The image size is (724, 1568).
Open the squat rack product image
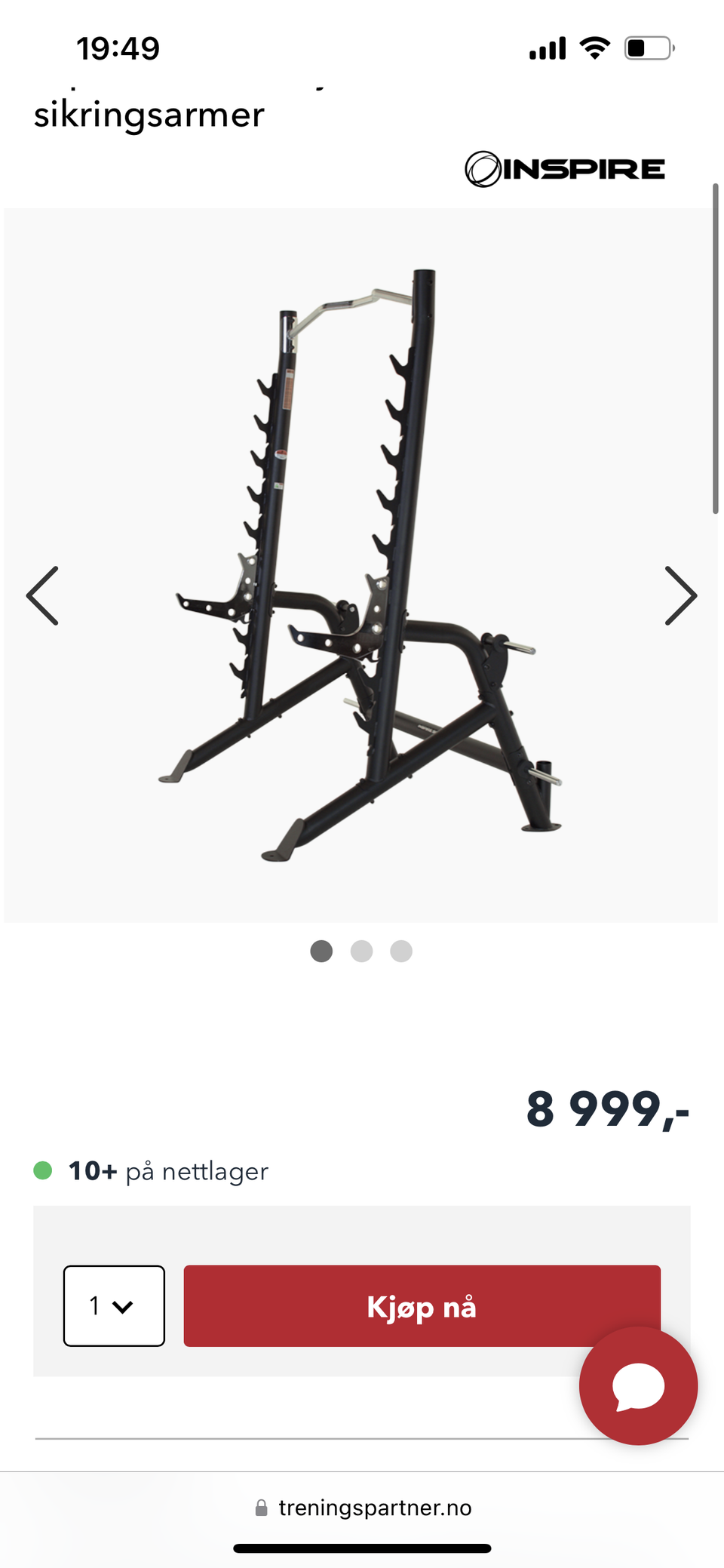pyautogui.click(x=360, y=565)
